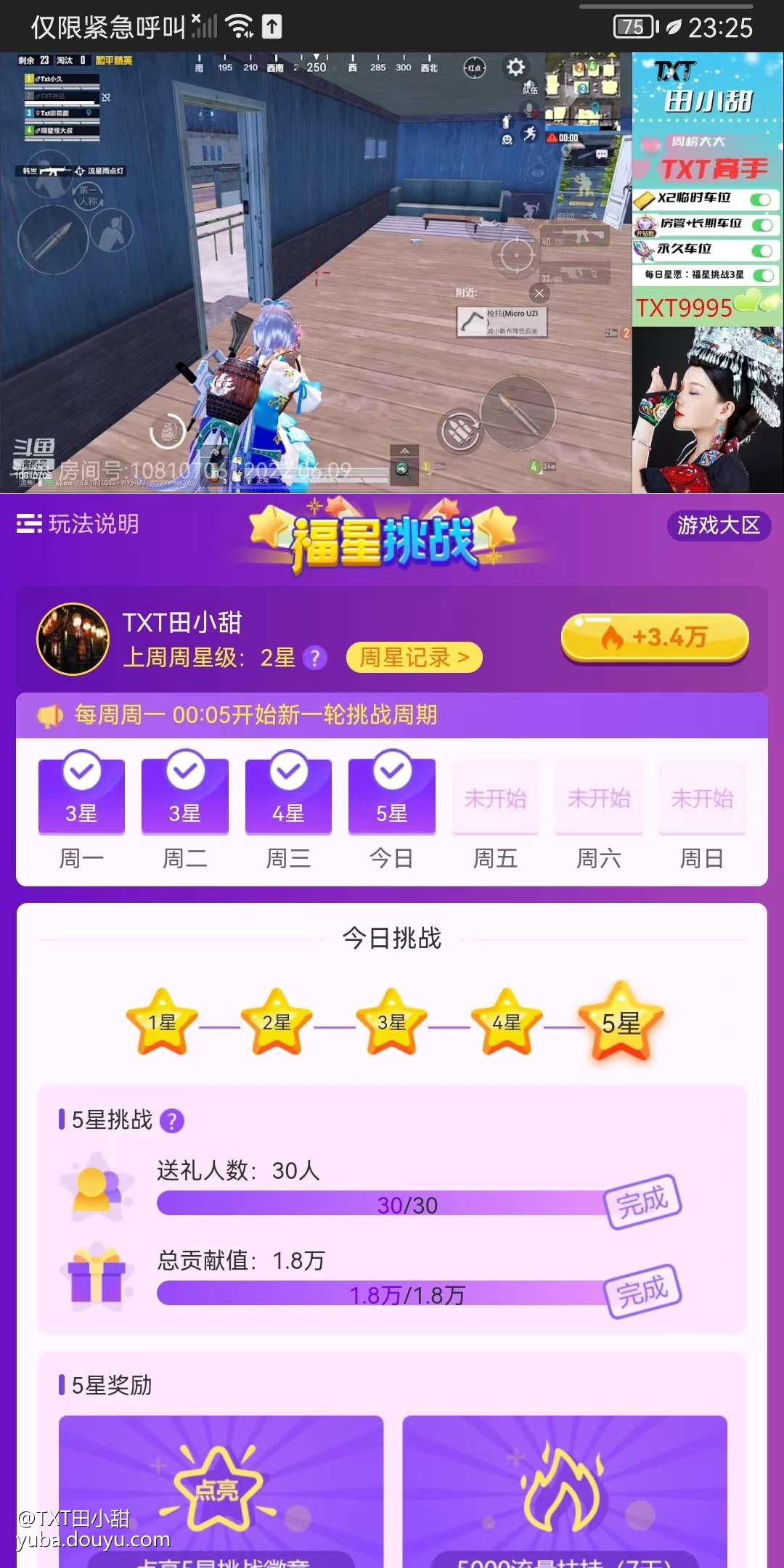Select the 周一 3星 day tile
The height and width of the screenshot is (1568, 784).
tap(81, 796)
